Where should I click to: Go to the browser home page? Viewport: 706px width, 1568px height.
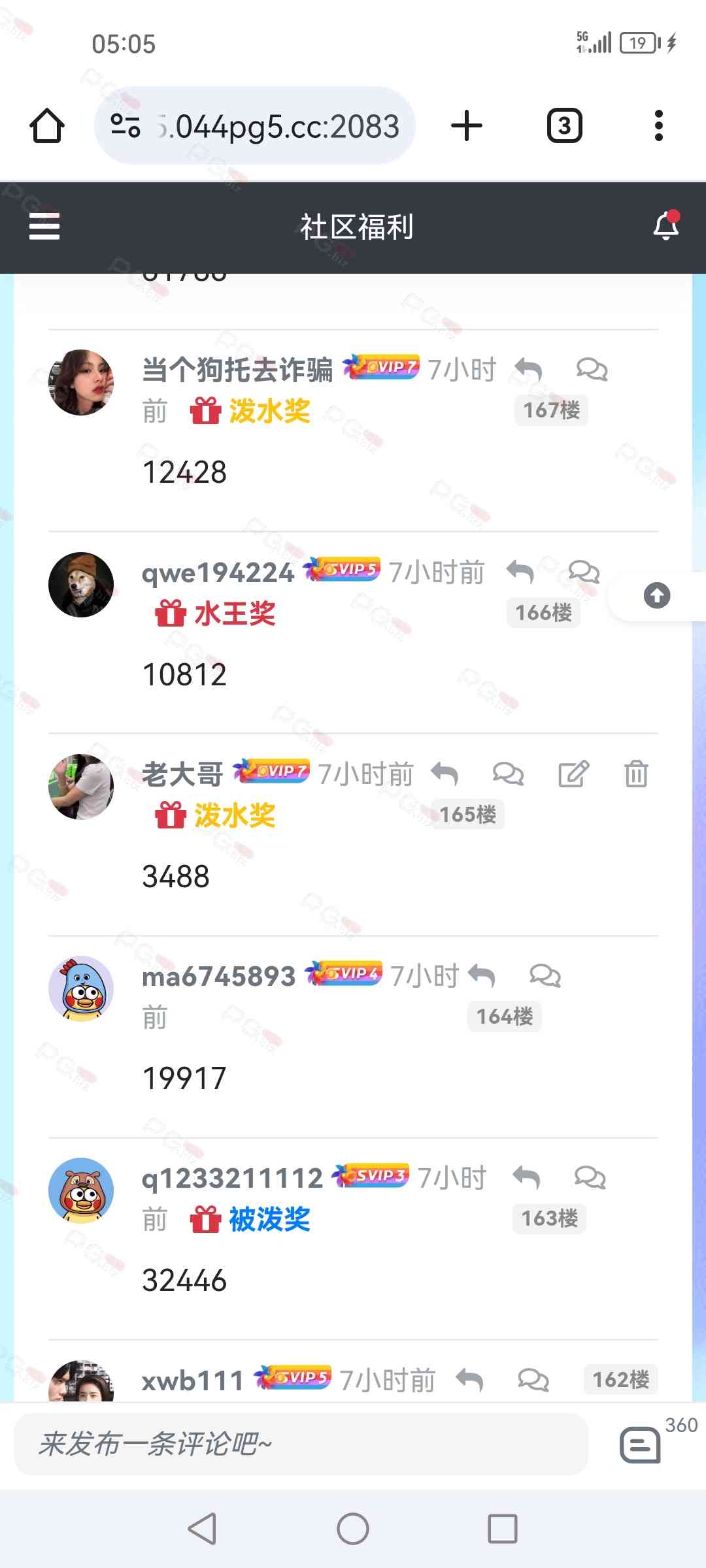pos(47,125)
